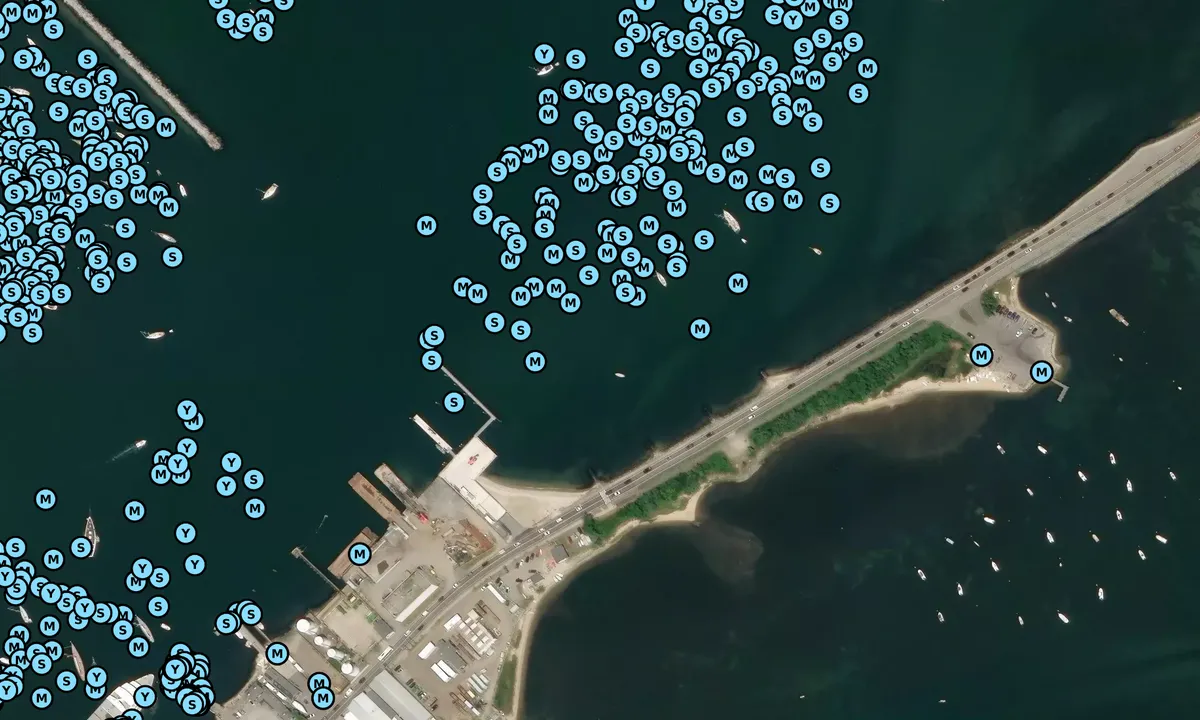Image resolution: width=1200 pixels, height=720 pixels.
Task: Open the lone M marker between the mooring fields
Action: [x=426, y=226]
